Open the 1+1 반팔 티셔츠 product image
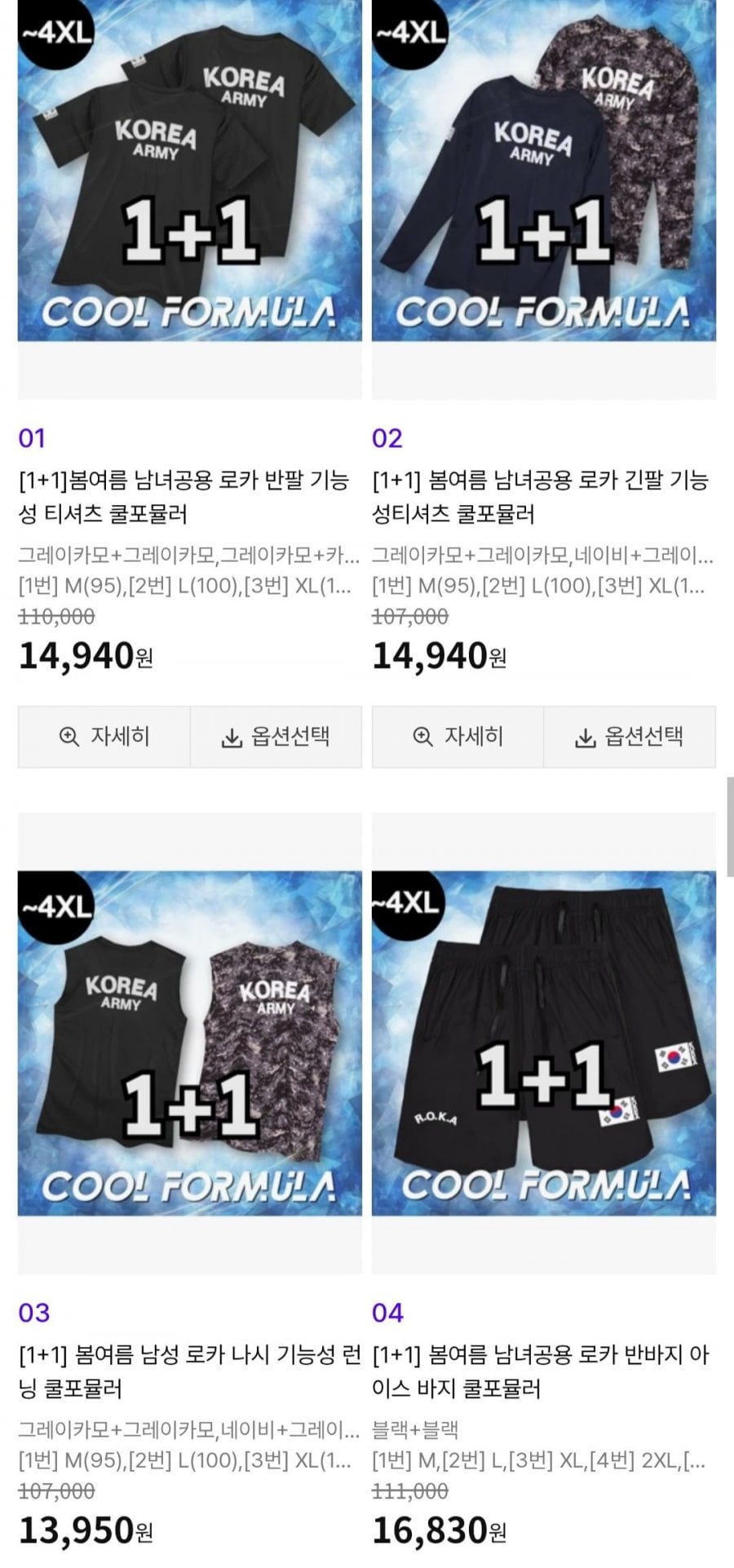 [189, 171]
